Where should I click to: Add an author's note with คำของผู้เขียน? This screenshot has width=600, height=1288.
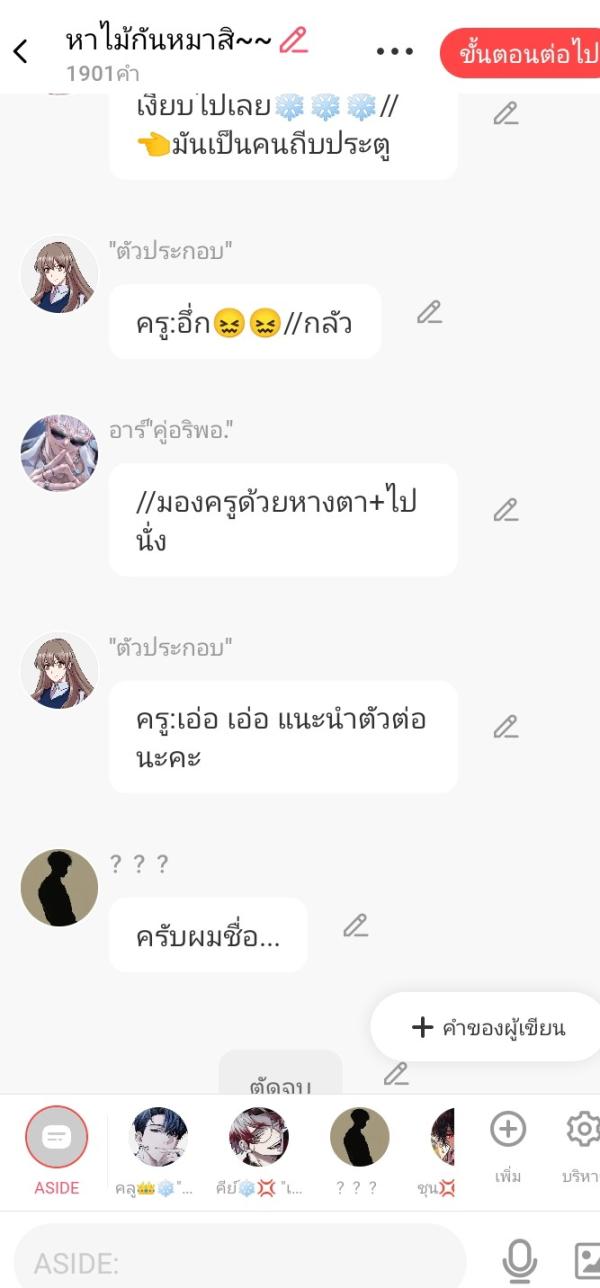(x=488, y=1027)
